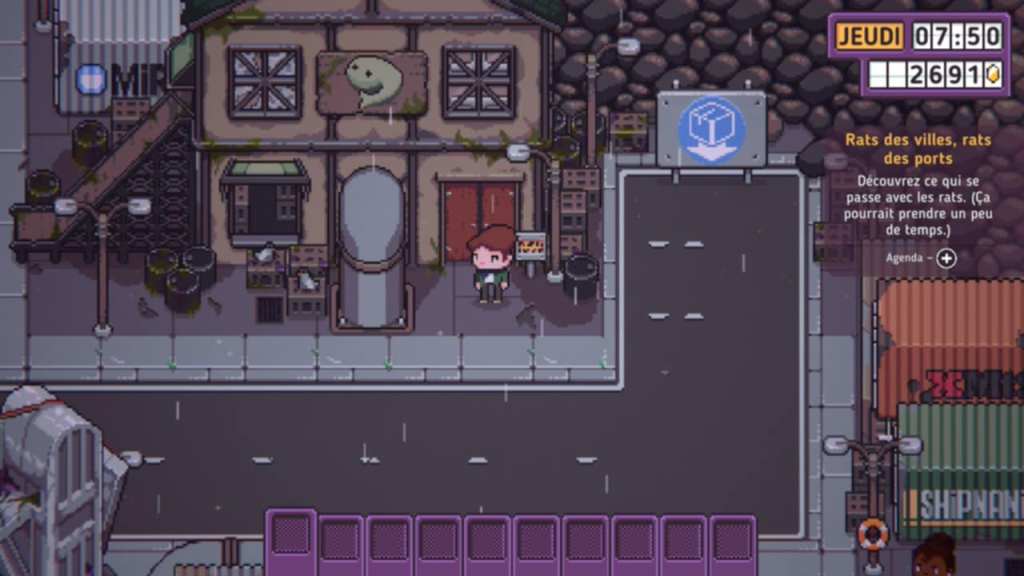
Task: Open the Agenda with the plus button
Action: [x=946, y=258]
